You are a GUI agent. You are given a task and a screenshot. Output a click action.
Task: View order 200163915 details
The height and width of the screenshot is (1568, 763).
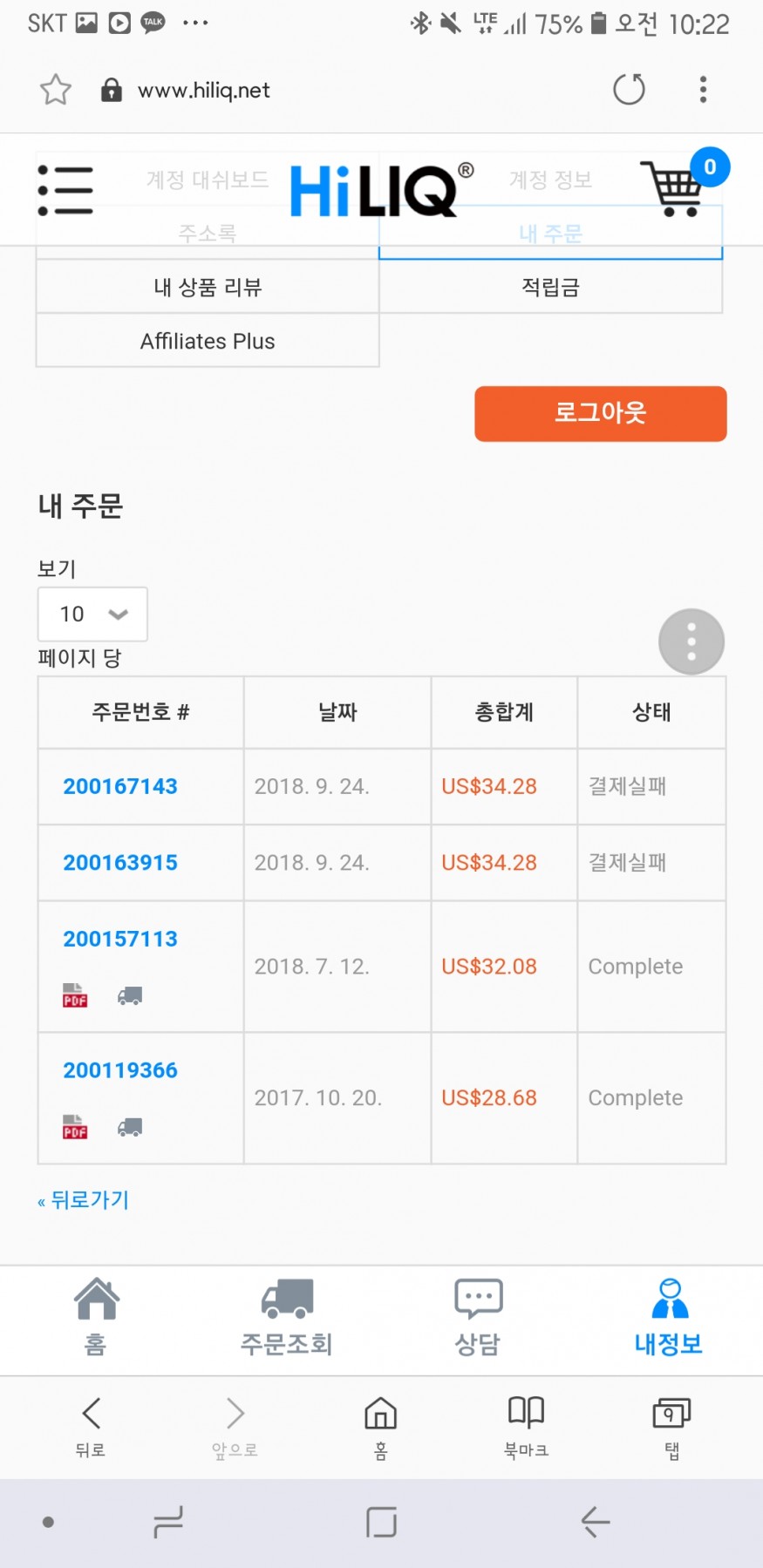(120, 862)
